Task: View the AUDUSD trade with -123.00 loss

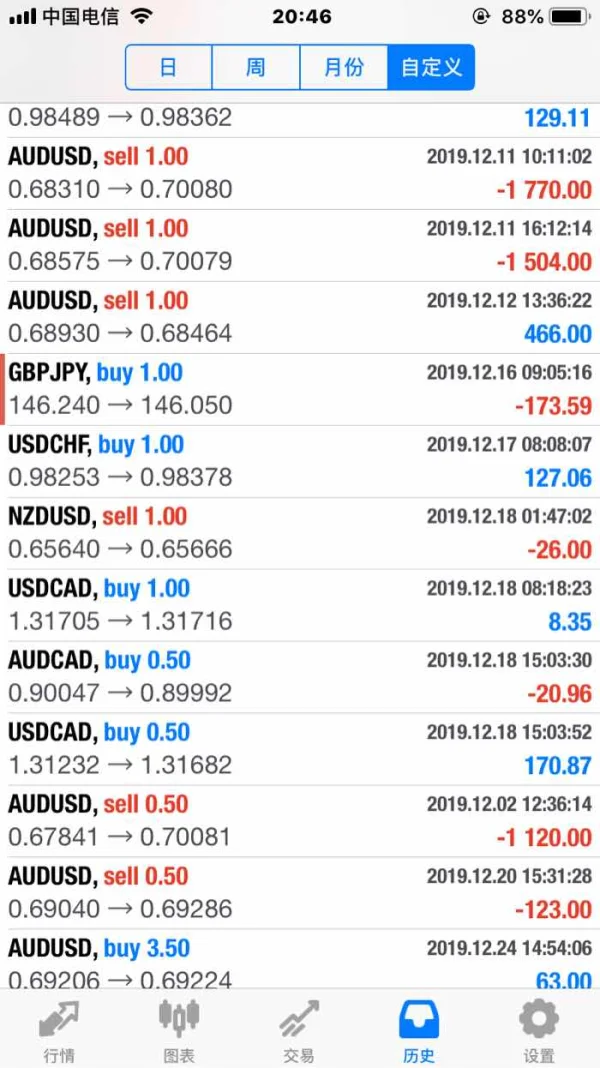Action: [x=300, y=893]
